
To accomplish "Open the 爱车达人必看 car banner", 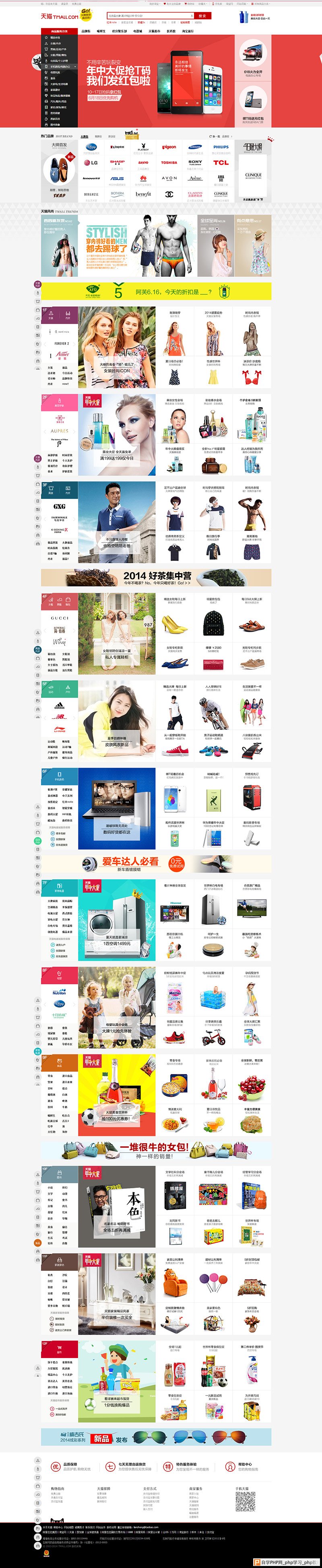I will 157,864.
